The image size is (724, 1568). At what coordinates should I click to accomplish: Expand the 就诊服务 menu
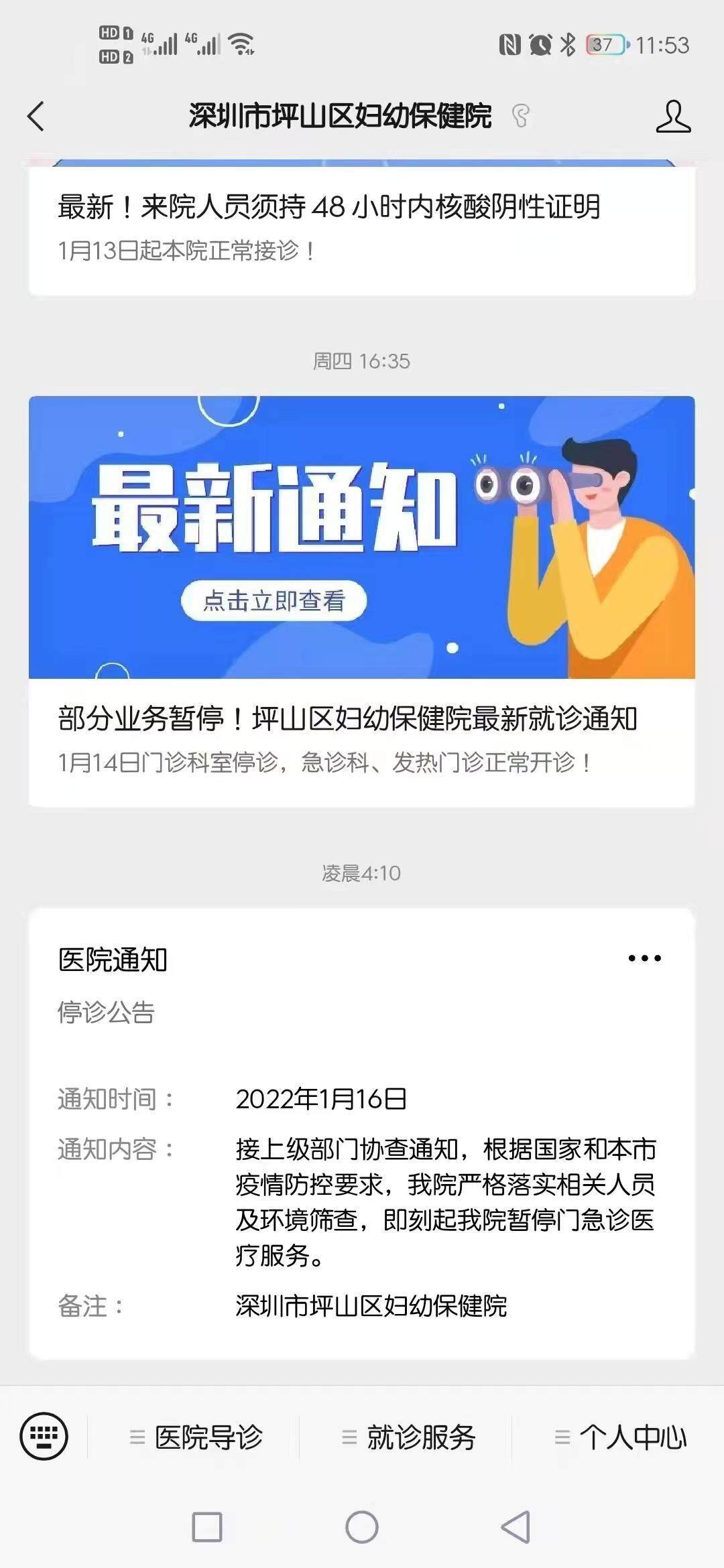[x=409, y=1437]
